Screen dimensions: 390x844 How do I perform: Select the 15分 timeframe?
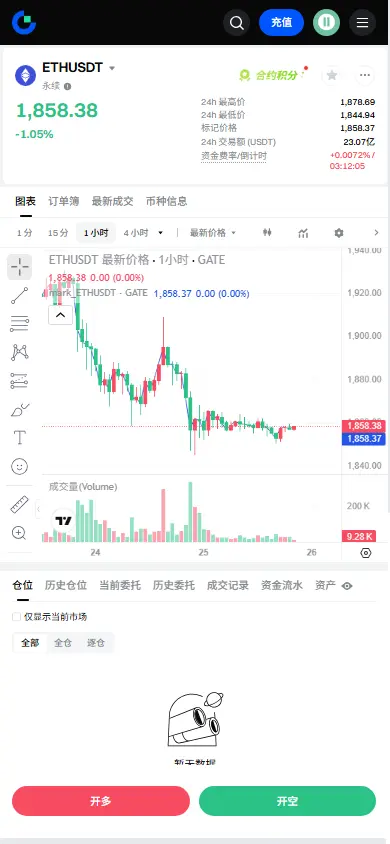[58, 233]
